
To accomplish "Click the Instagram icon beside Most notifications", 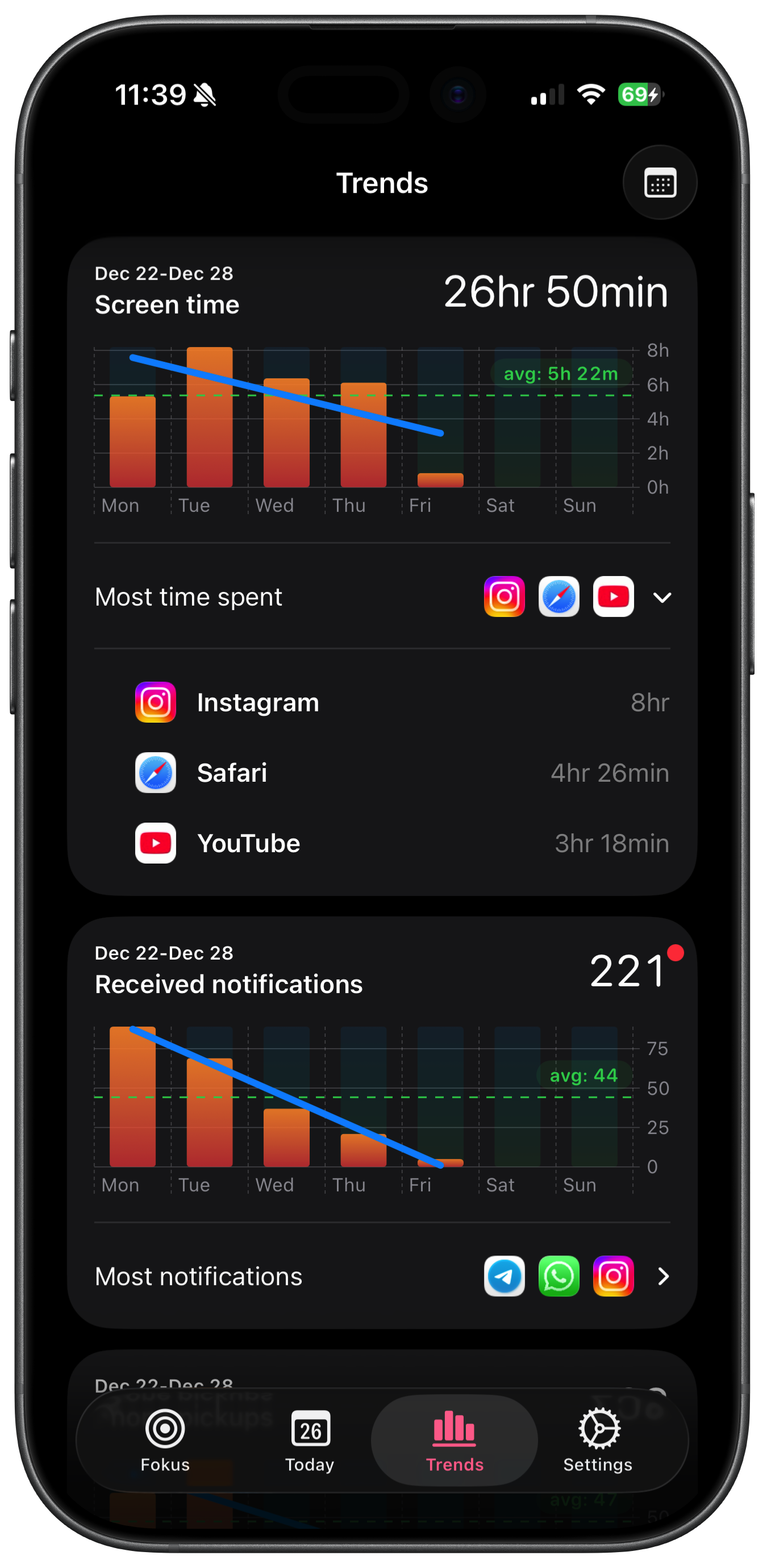I will click(612, 1277).
